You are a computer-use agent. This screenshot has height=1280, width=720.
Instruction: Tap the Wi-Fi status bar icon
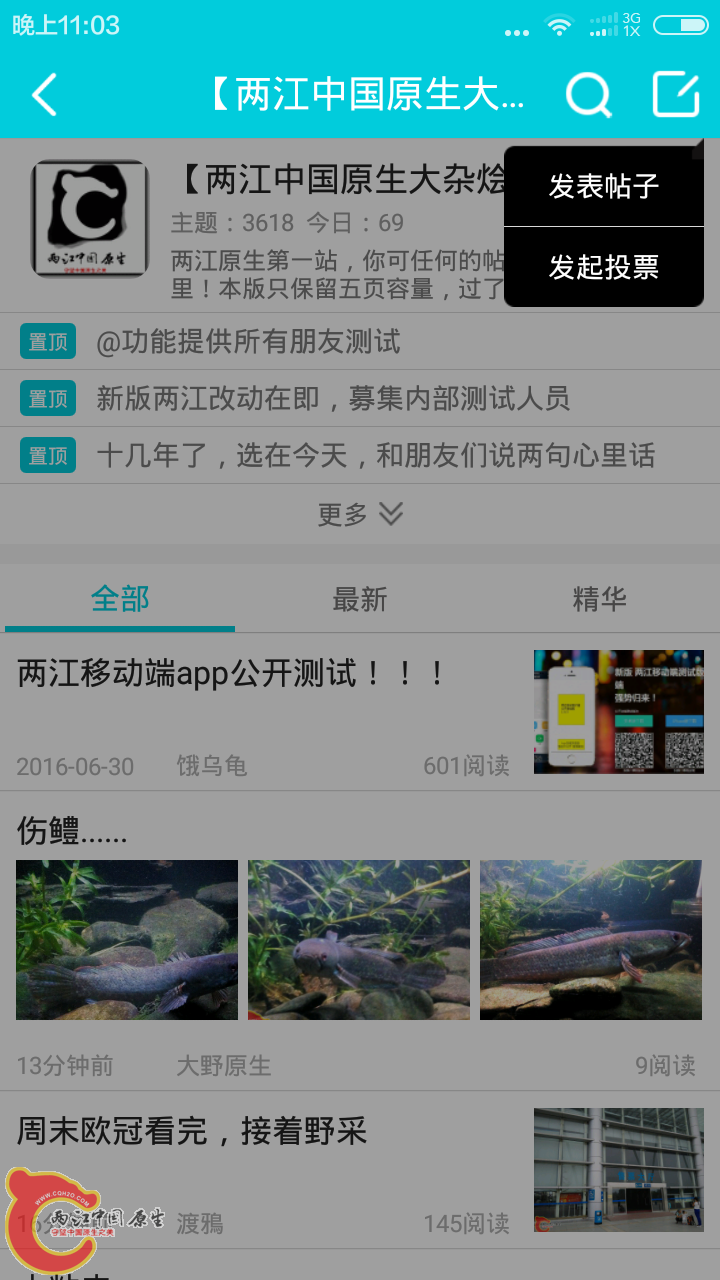[559, 26]
